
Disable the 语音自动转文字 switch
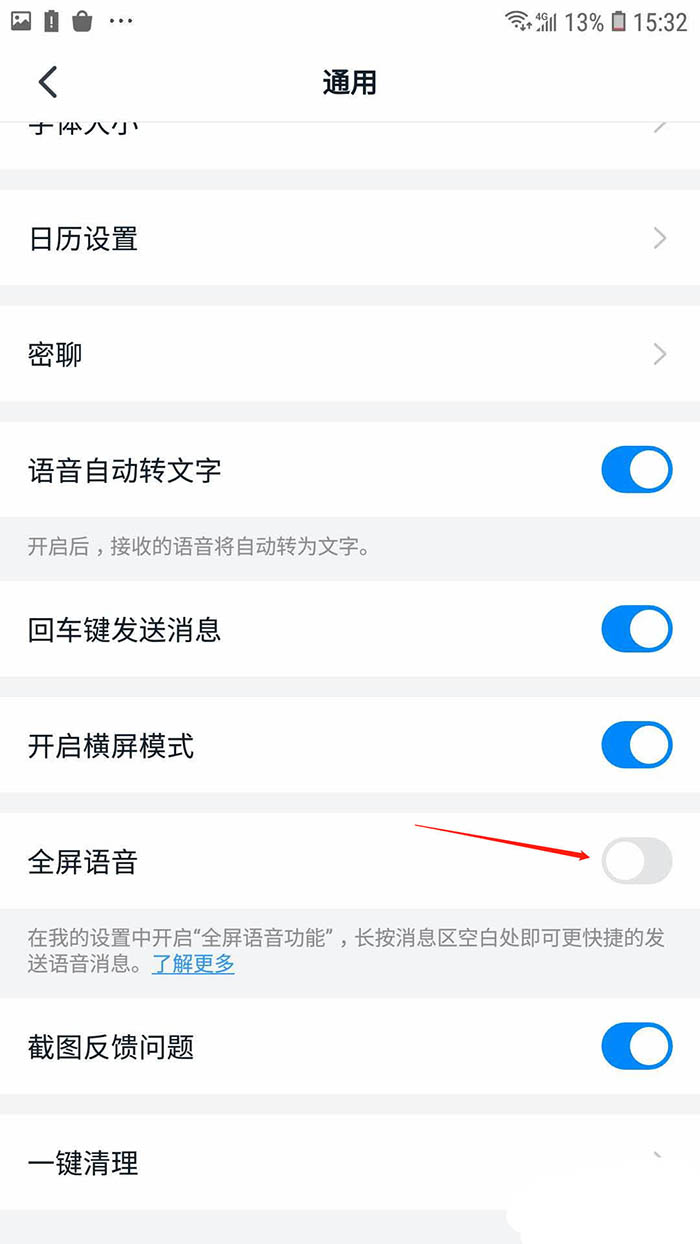pyautogui.click(x=636, y=469)
